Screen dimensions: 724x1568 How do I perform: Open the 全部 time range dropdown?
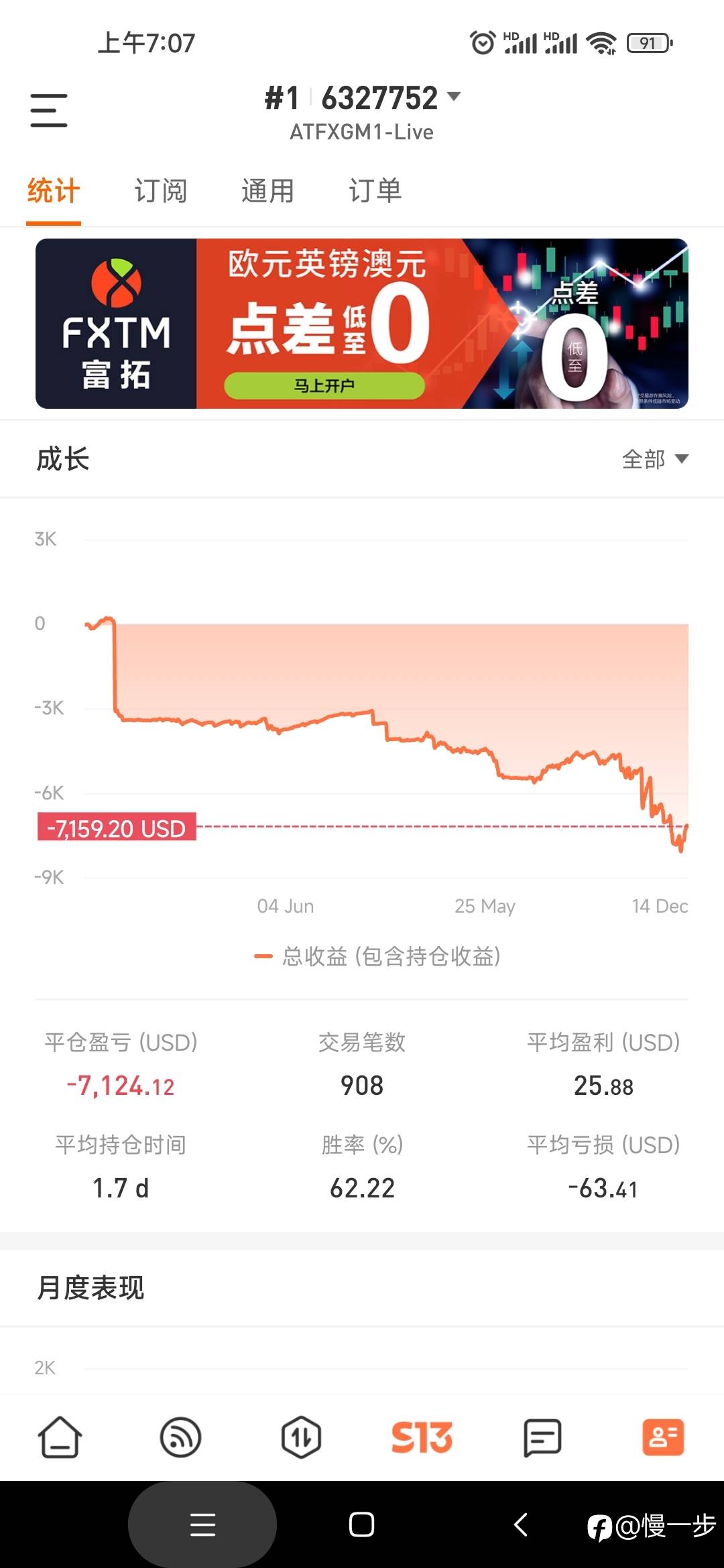point(655,460)
